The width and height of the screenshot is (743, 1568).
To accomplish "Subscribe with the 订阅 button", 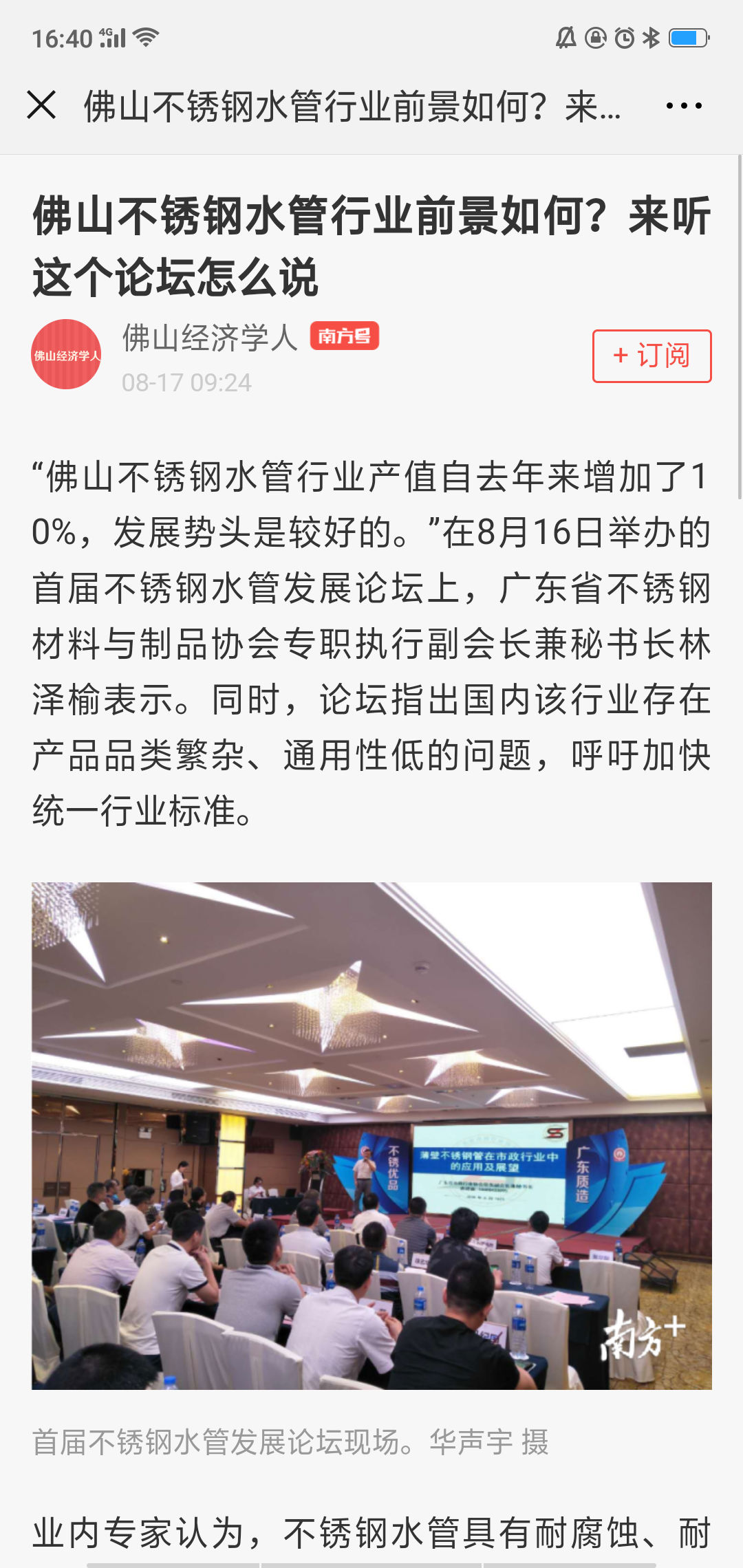I will click(652, 356).
